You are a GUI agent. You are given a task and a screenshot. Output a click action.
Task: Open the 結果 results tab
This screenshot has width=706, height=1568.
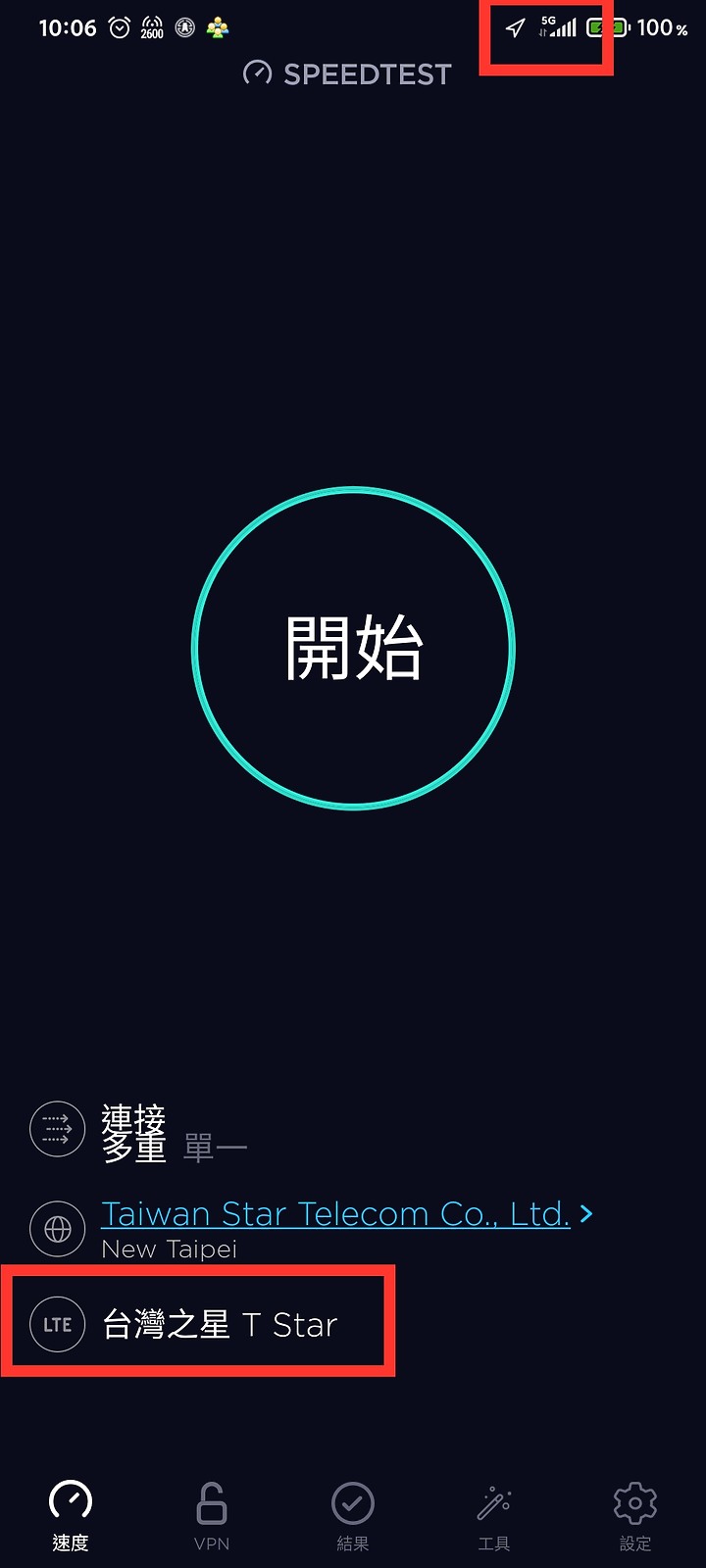(x=353, y=1516)
